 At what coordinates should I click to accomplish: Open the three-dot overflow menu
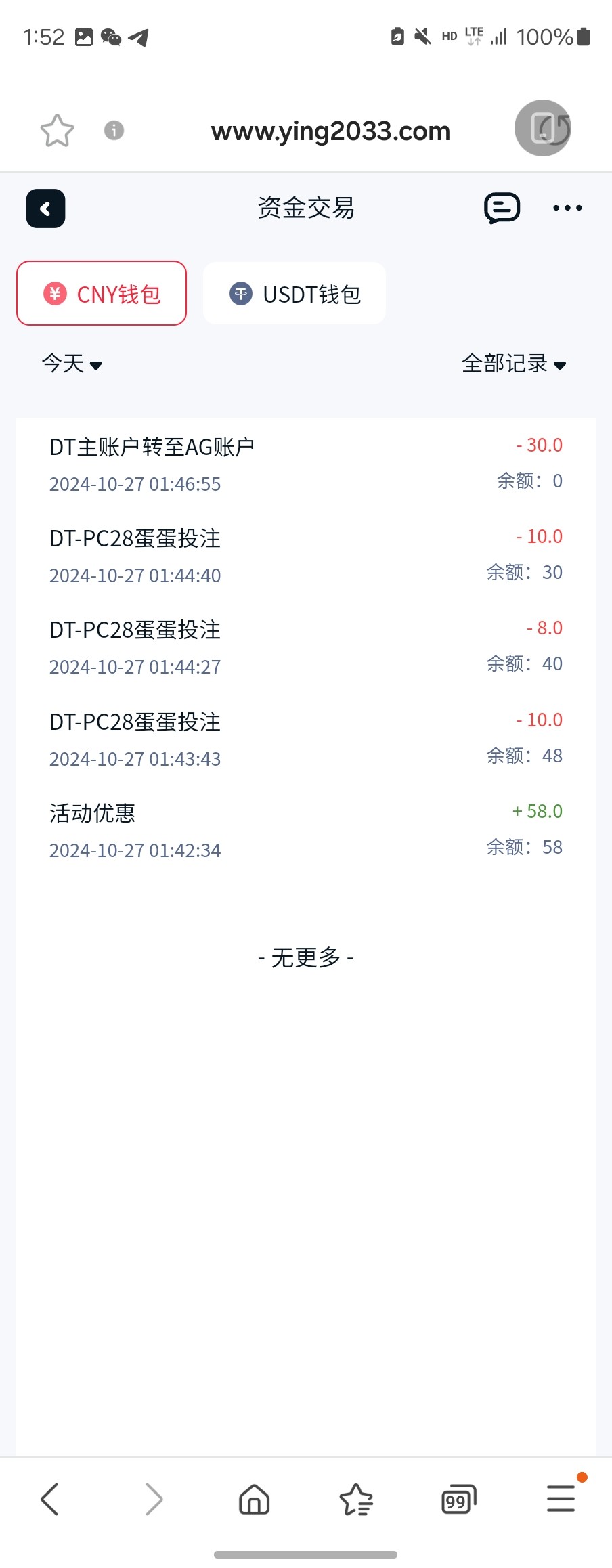pos(567,209)
